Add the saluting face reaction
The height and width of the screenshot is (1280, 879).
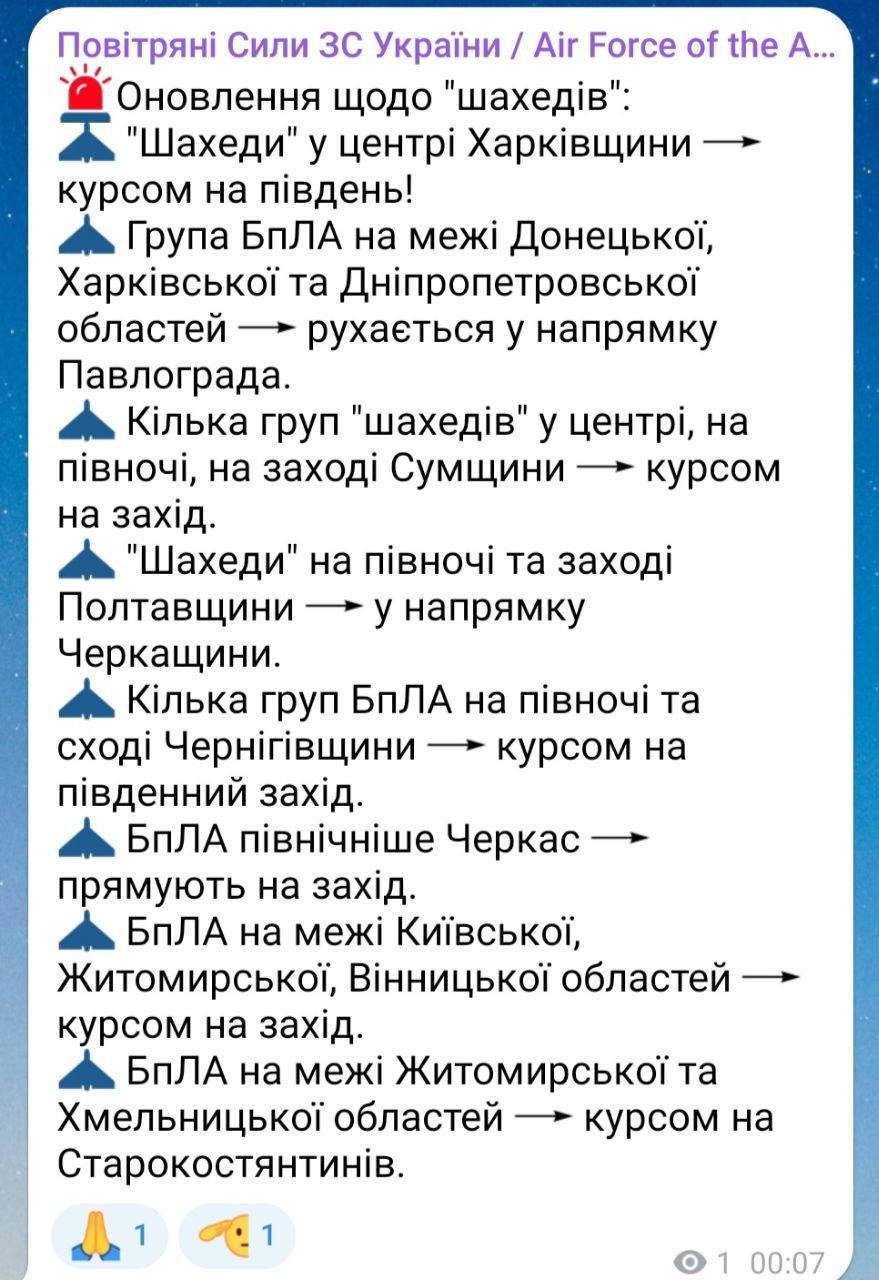click(x=236, y=1236)
